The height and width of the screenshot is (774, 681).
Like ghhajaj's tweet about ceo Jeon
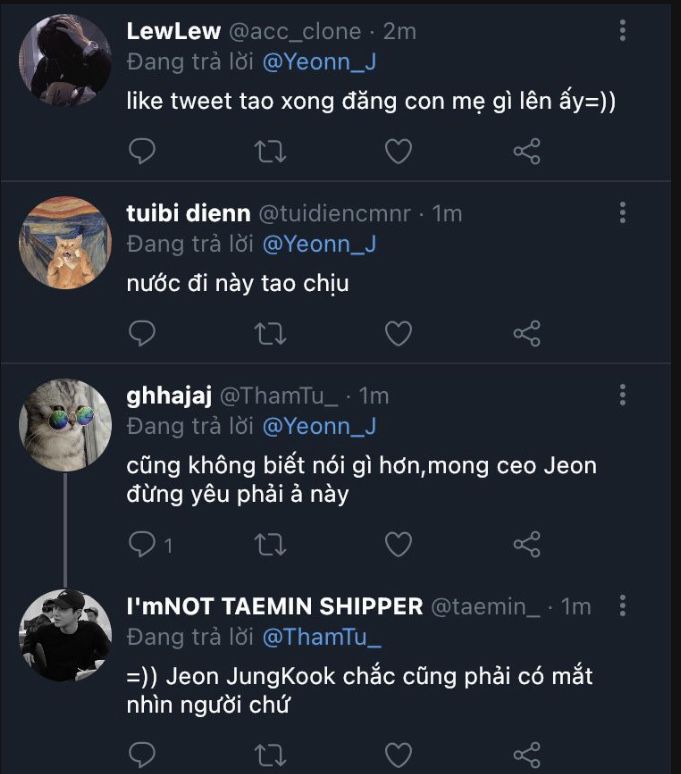click(x=398, y=544)
